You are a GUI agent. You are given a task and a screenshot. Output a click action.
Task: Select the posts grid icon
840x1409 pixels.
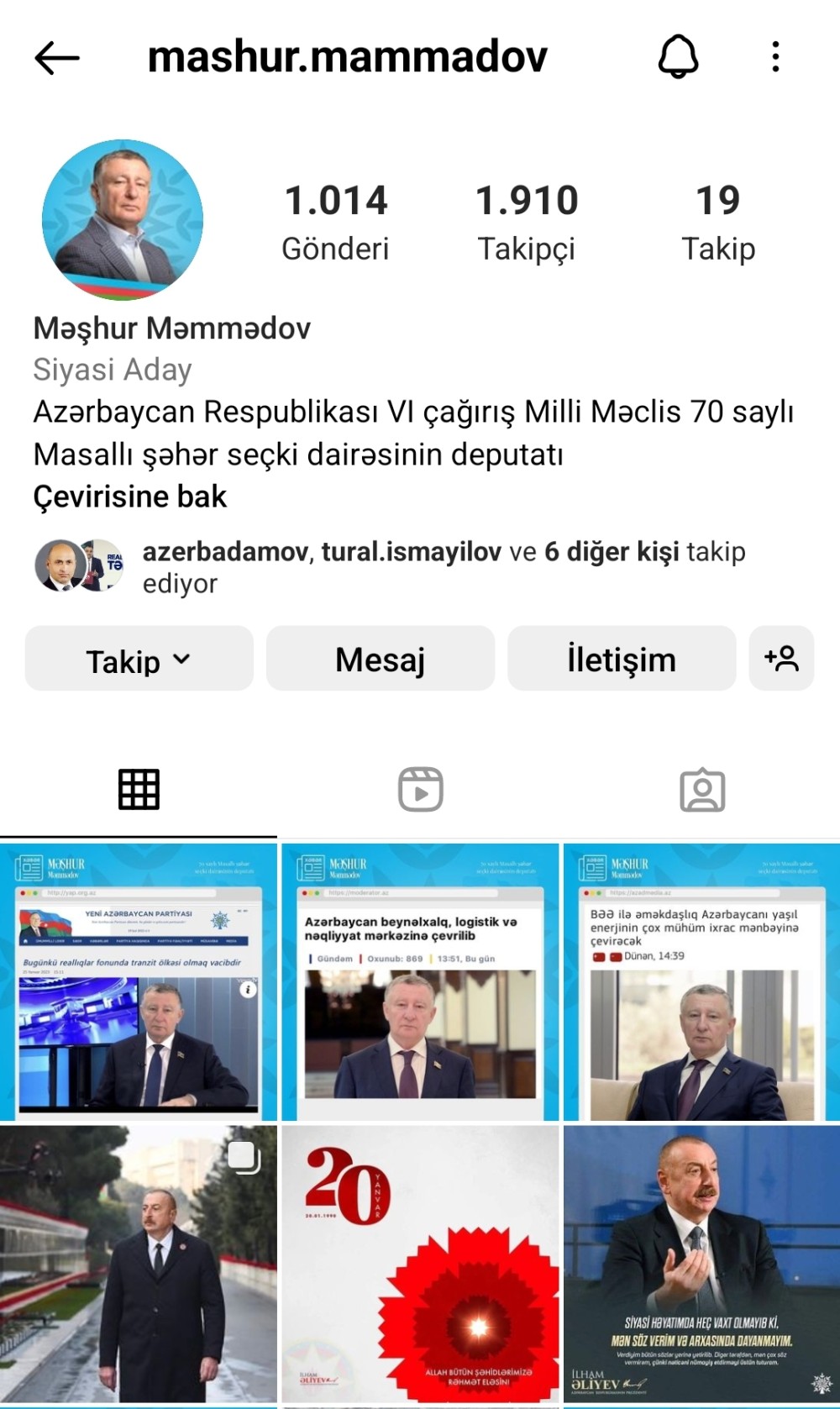click(139, 788)
